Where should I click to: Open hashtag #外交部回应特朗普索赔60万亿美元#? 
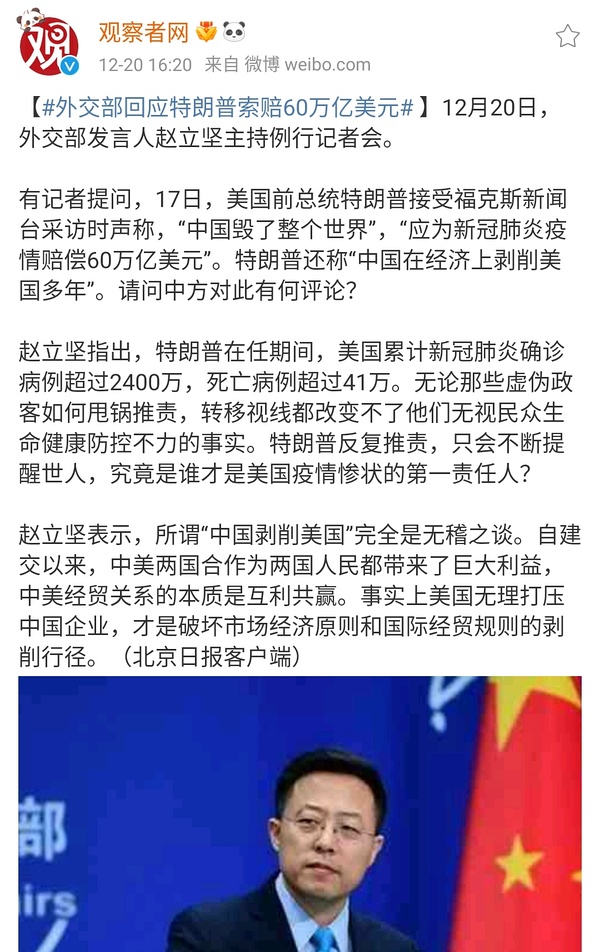pos(224,107)
